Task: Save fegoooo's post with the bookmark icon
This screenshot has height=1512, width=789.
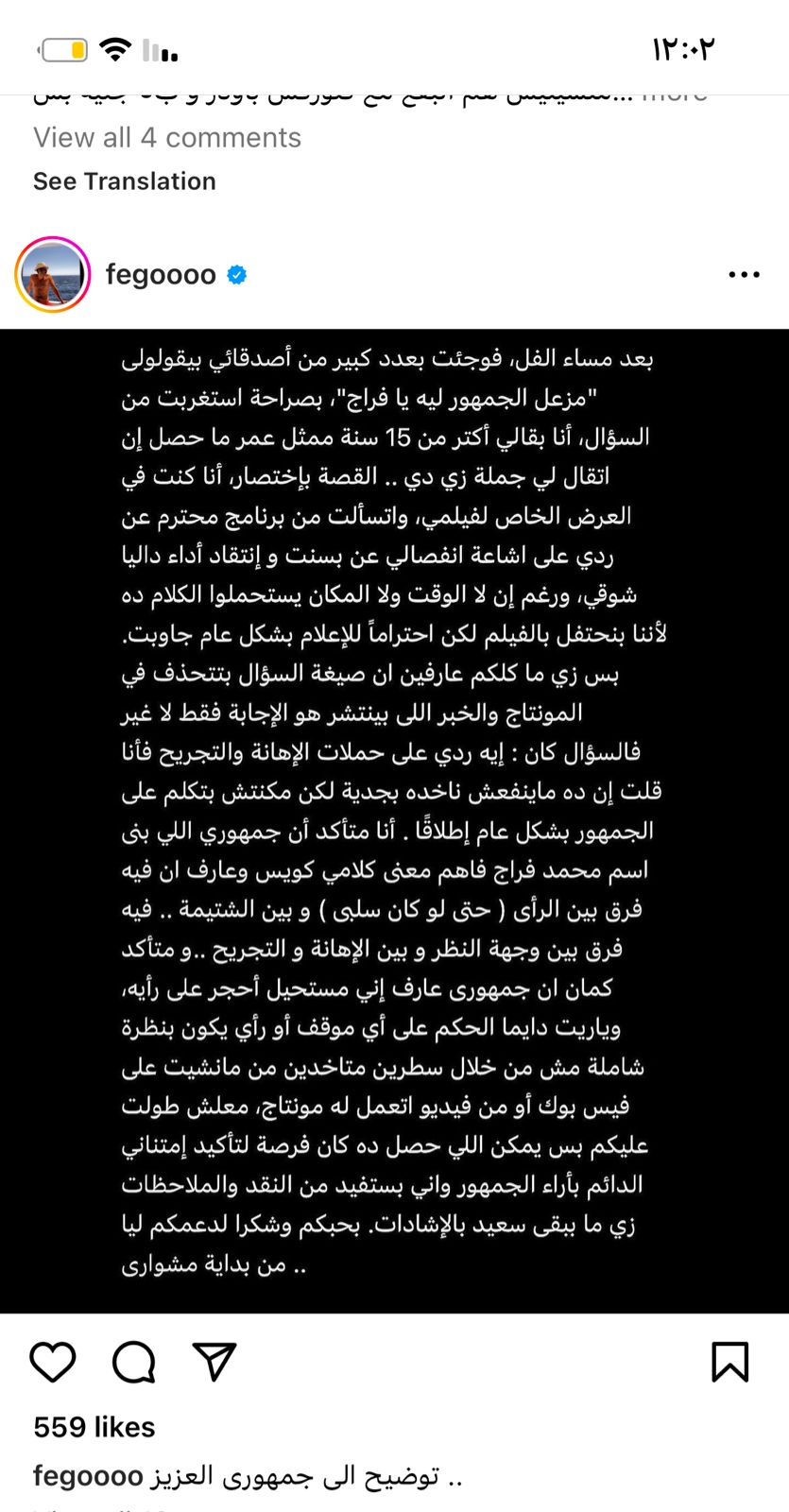Action: (729, 1362)
